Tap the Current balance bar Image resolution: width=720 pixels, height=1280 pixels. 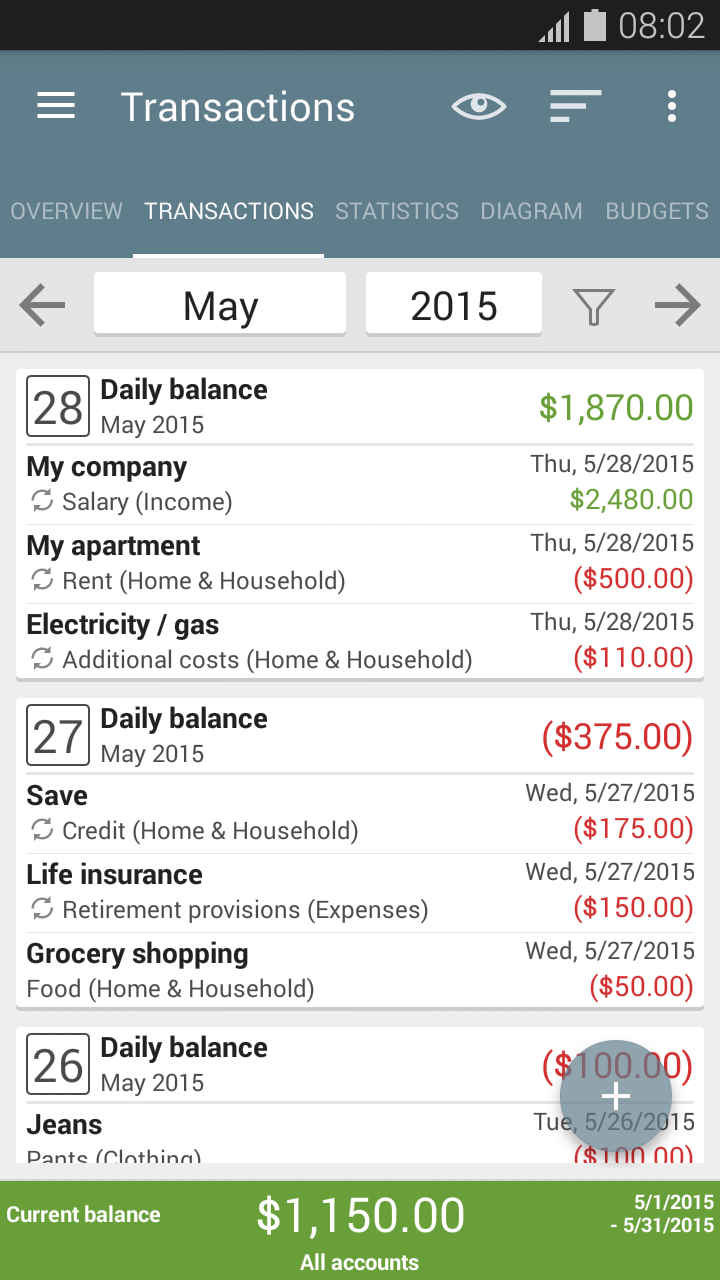(x=360, y=1229)
